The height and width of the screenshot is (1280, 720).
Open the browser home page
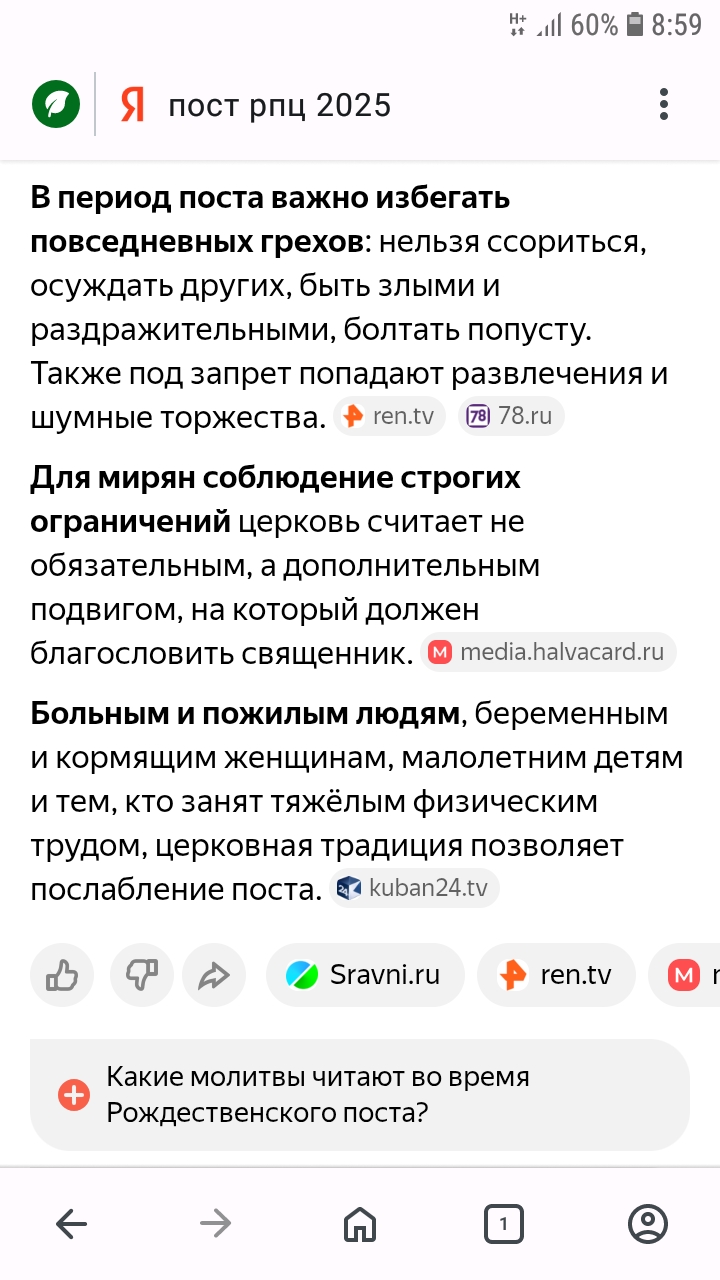tap(360, 1223)
